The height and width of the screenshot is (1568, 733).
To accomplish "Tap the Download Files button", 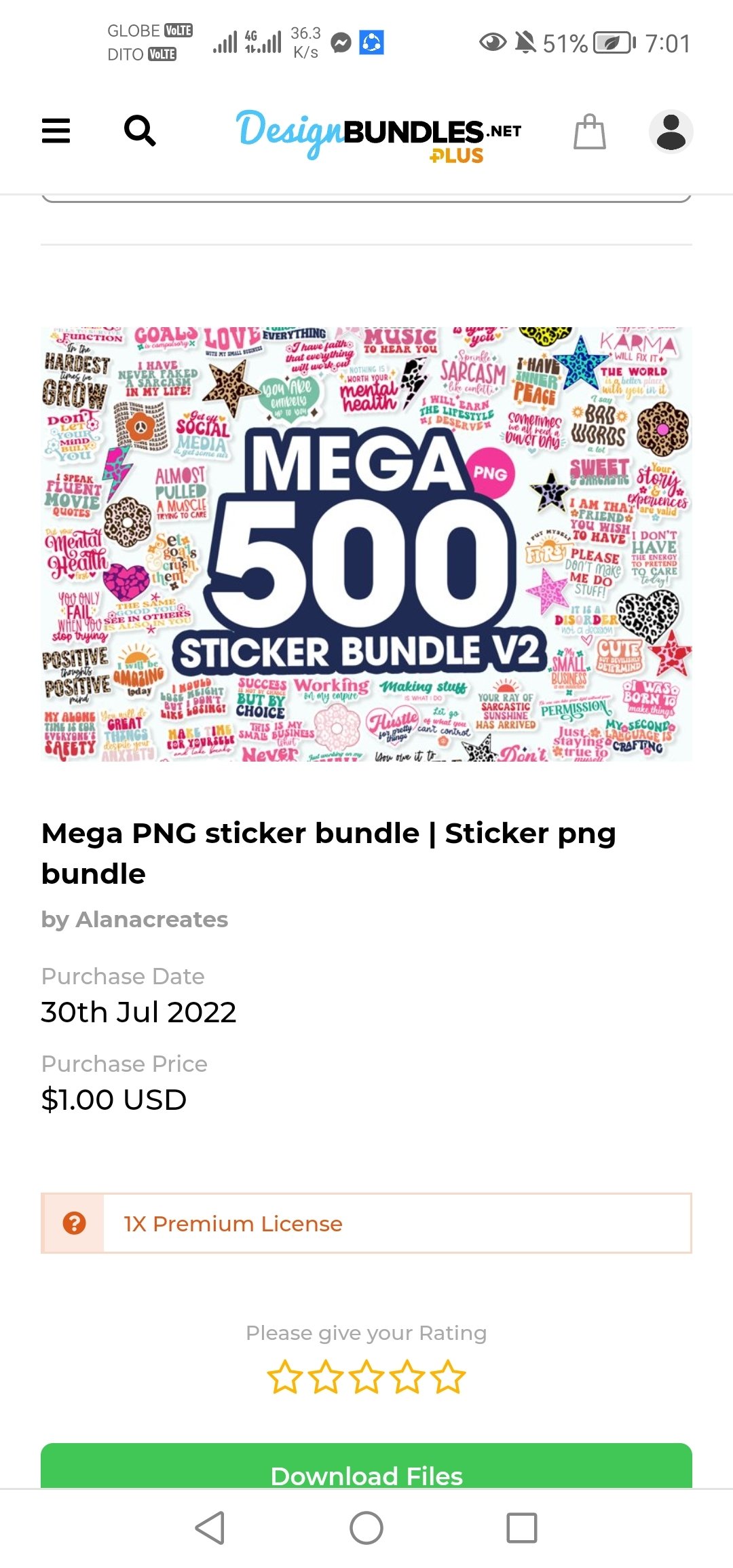I will point(366,1469).
